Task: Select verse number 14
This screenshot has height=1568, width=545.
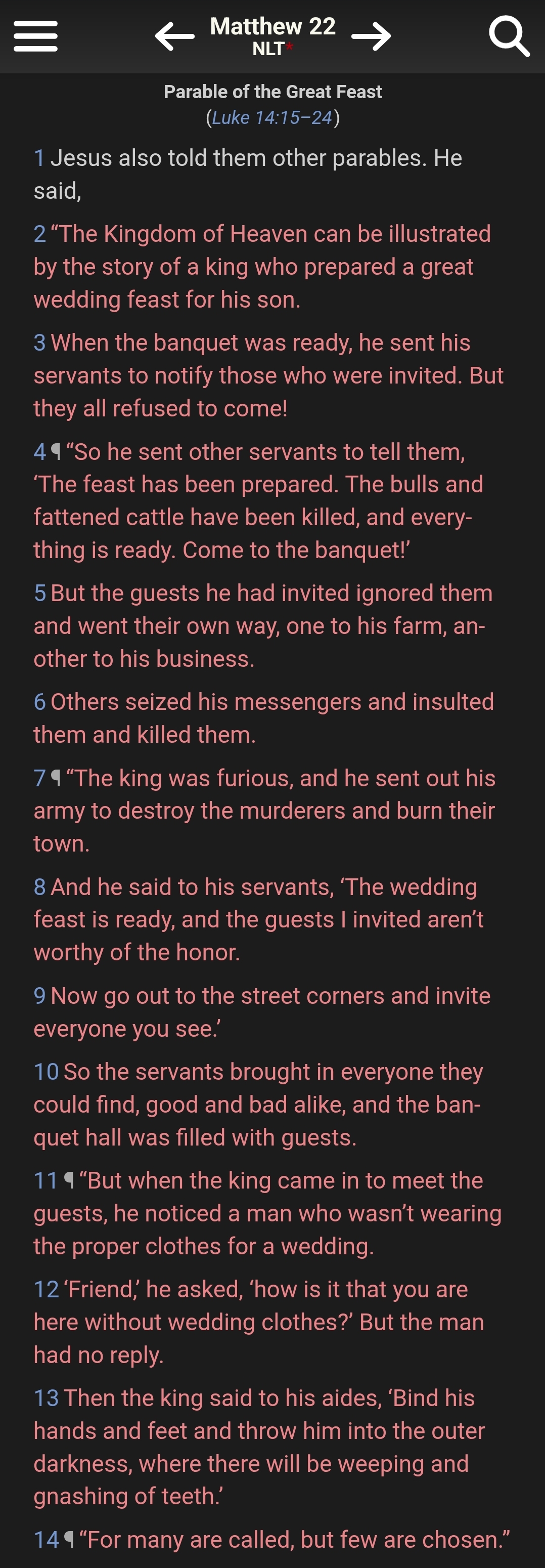Action: pos(46,1539)
